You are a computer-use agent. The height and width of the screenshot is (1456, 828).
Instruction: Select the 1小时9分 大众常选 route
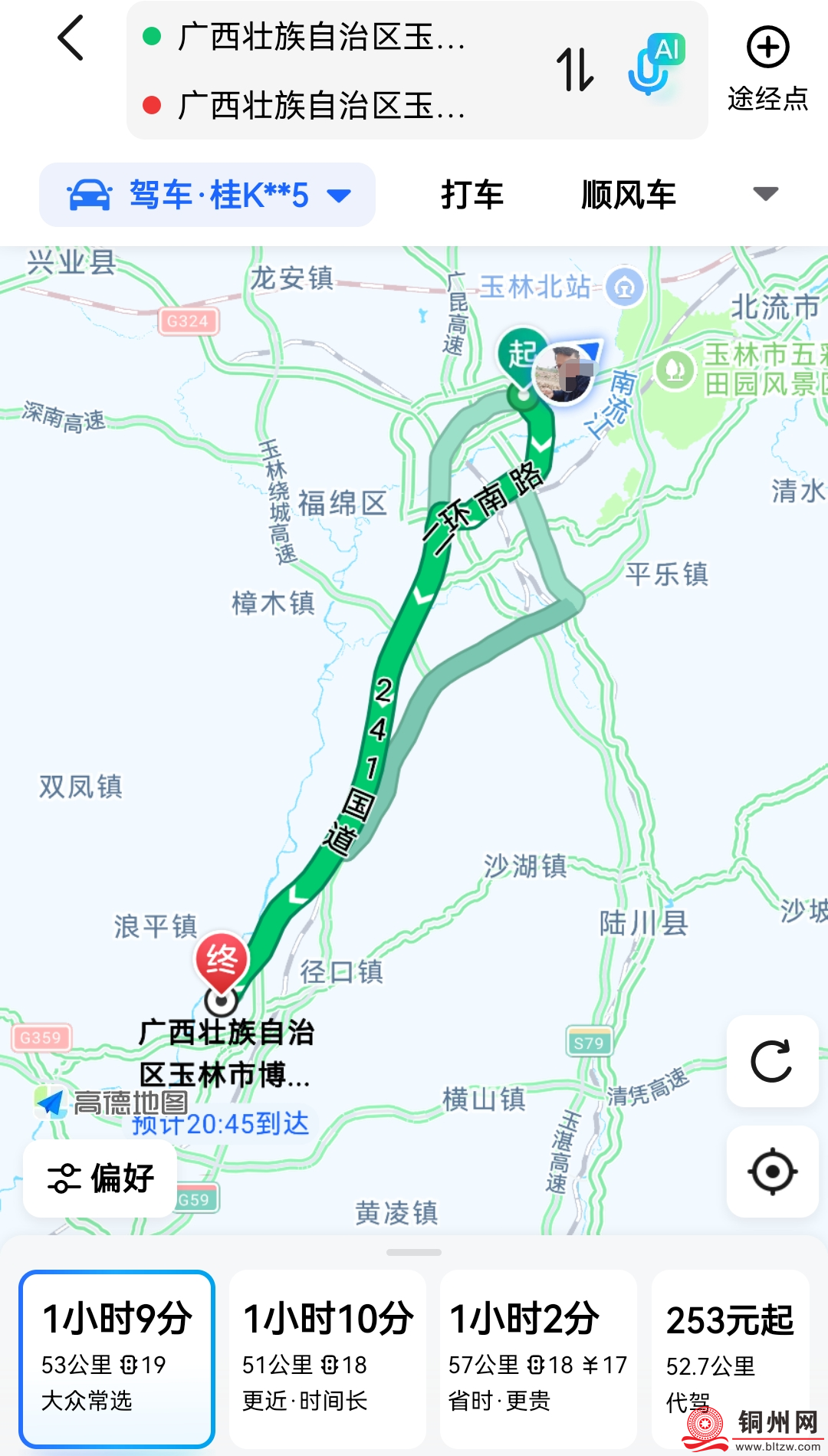[x=117, y=1358]
